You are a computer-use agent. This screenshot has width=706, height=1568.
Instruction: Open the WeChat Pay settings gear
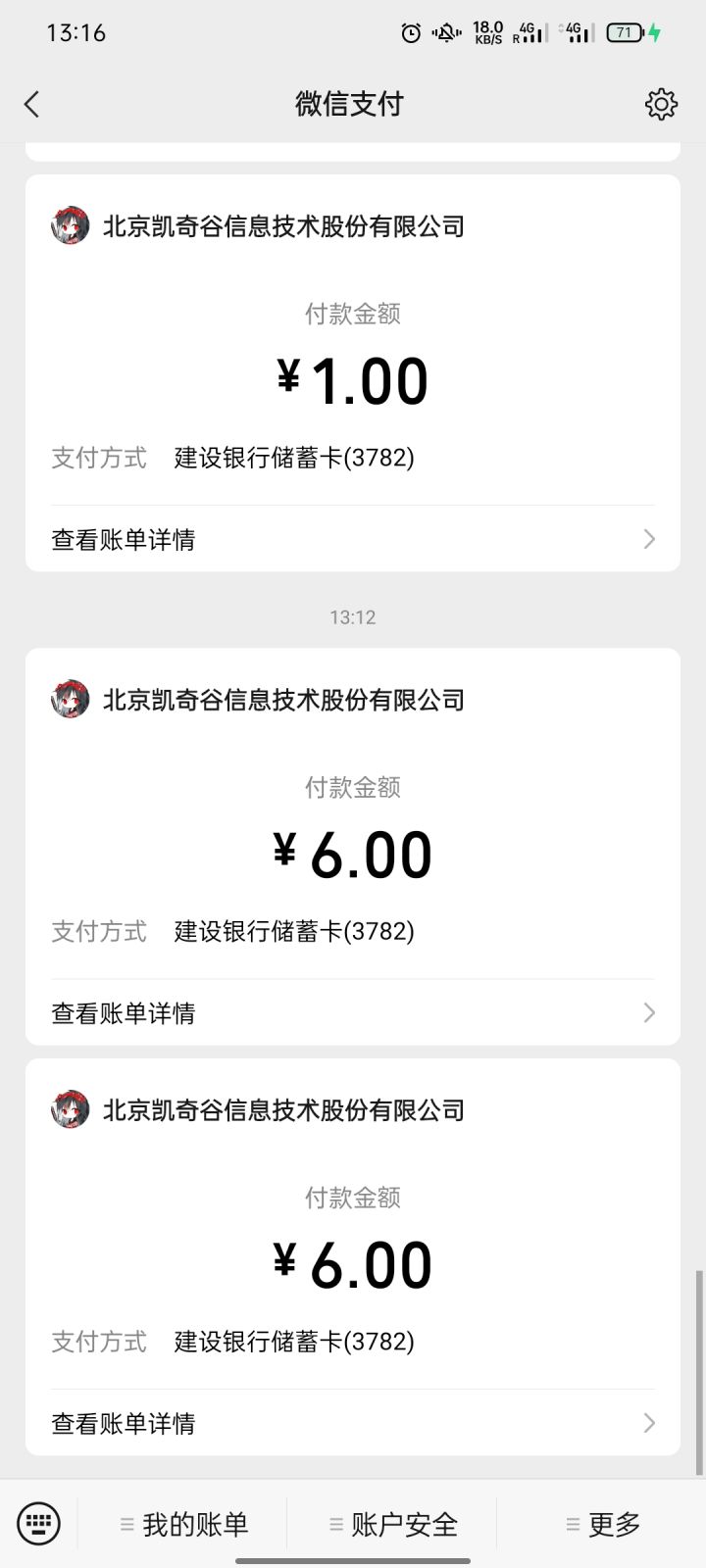pos(661,103)
